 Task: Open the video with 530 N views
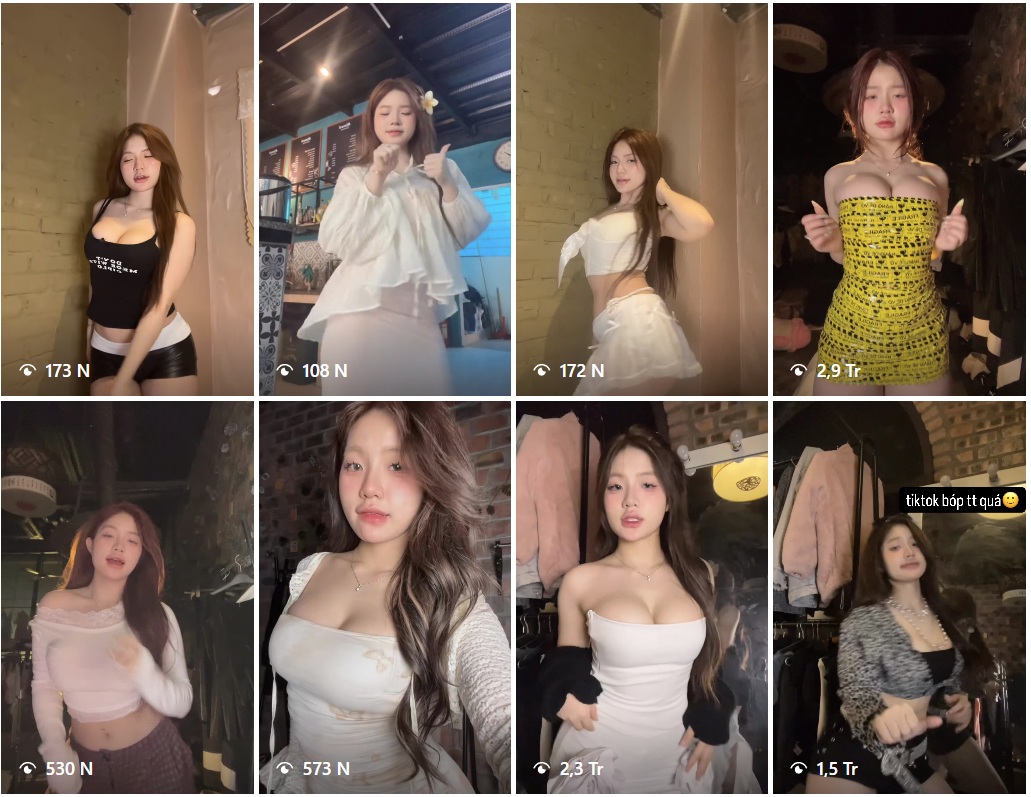click(x=127, y=598)
